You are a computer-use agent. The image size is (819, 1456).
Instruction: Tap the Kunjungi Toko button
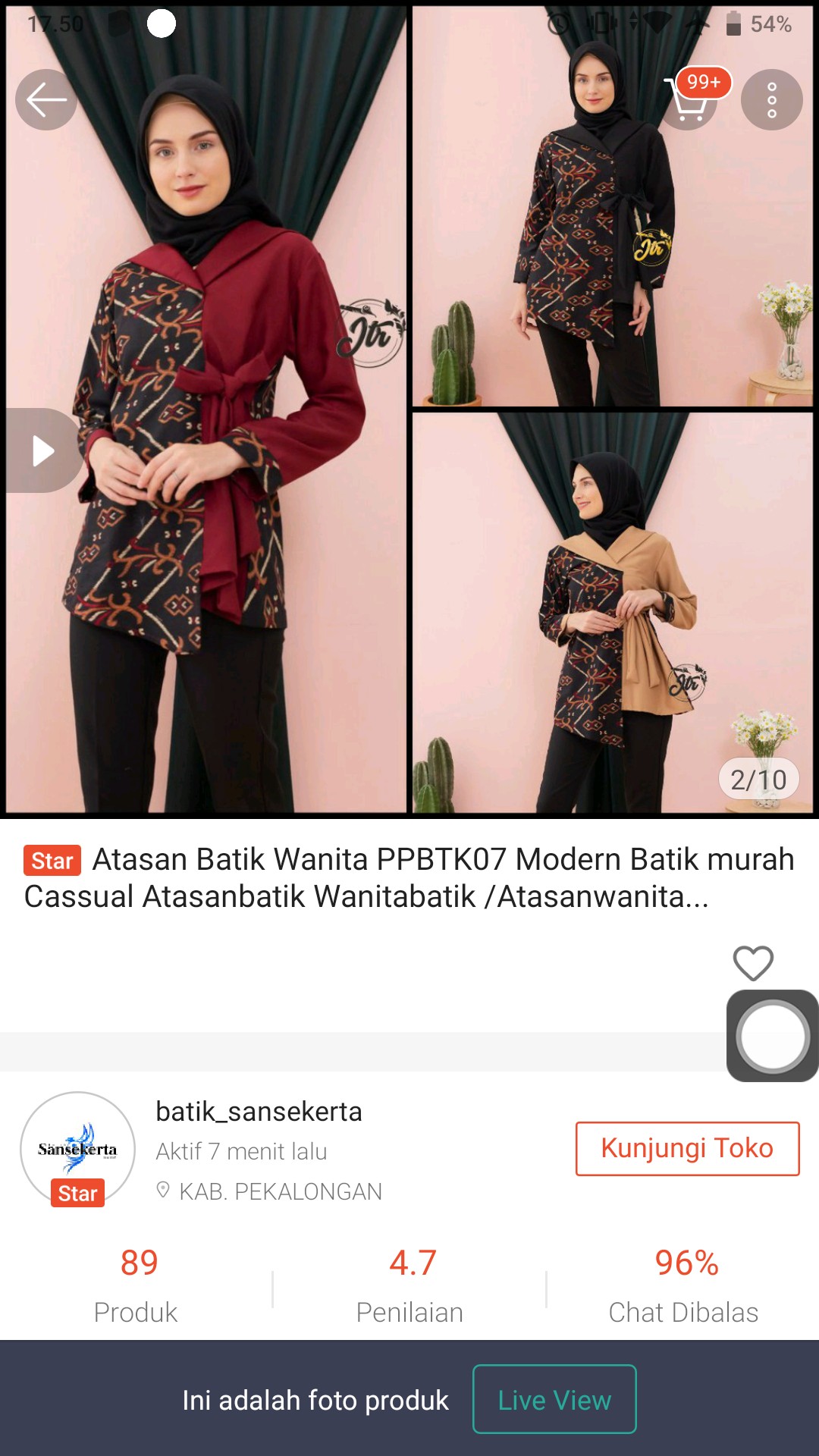687,1149
